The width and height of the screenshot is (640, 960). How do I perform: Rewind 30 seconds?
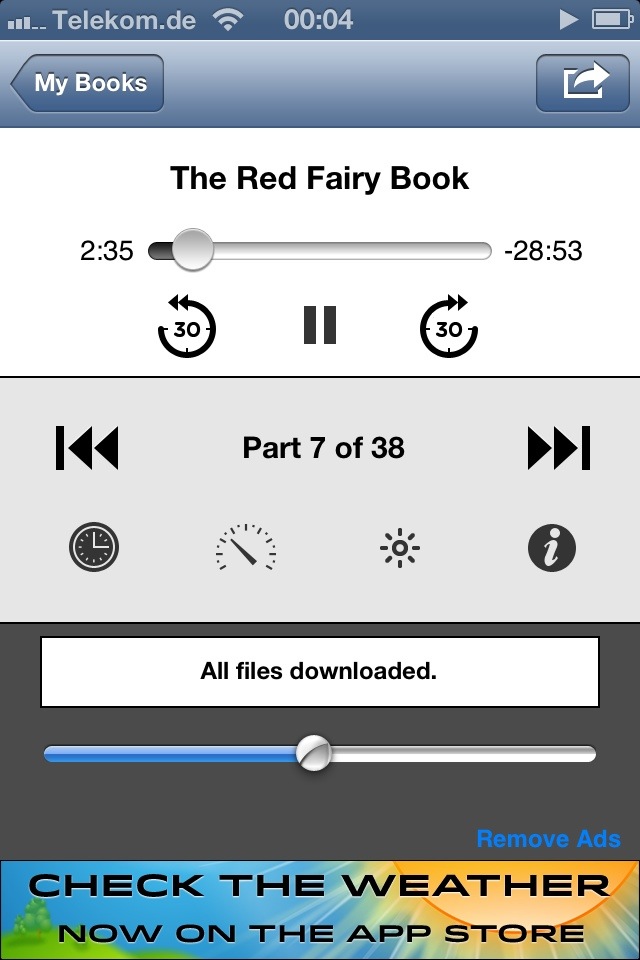tap(187, 326)
